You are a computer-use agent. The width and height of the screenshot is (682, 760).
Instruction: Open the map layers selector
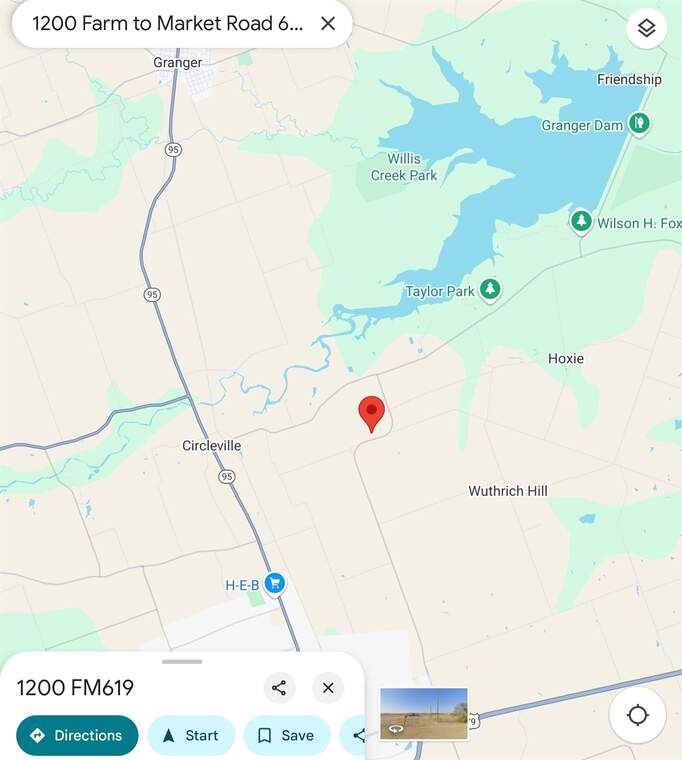tap(646, 28)
